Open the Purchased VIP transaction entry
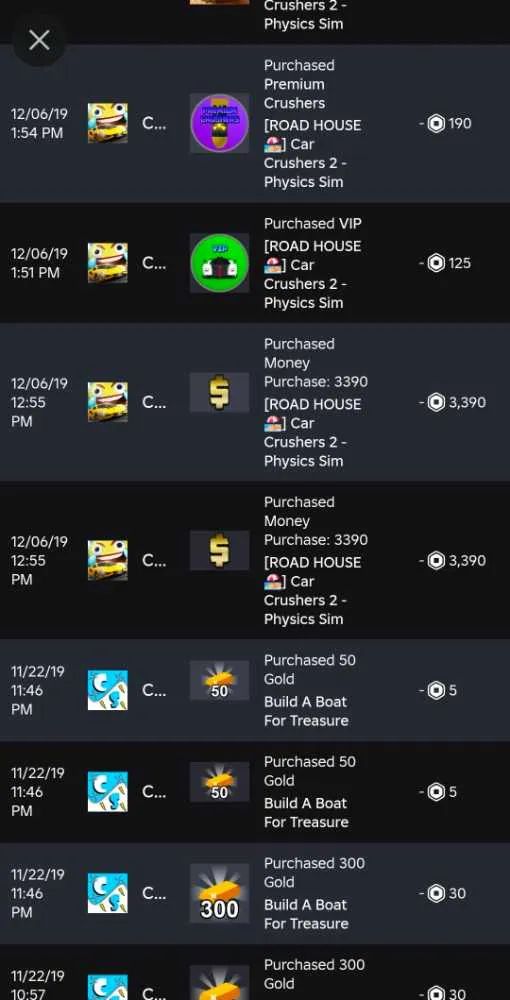The width and height of the screenshot is (510, 1000). pyautogui.click(x=255, y=263)
